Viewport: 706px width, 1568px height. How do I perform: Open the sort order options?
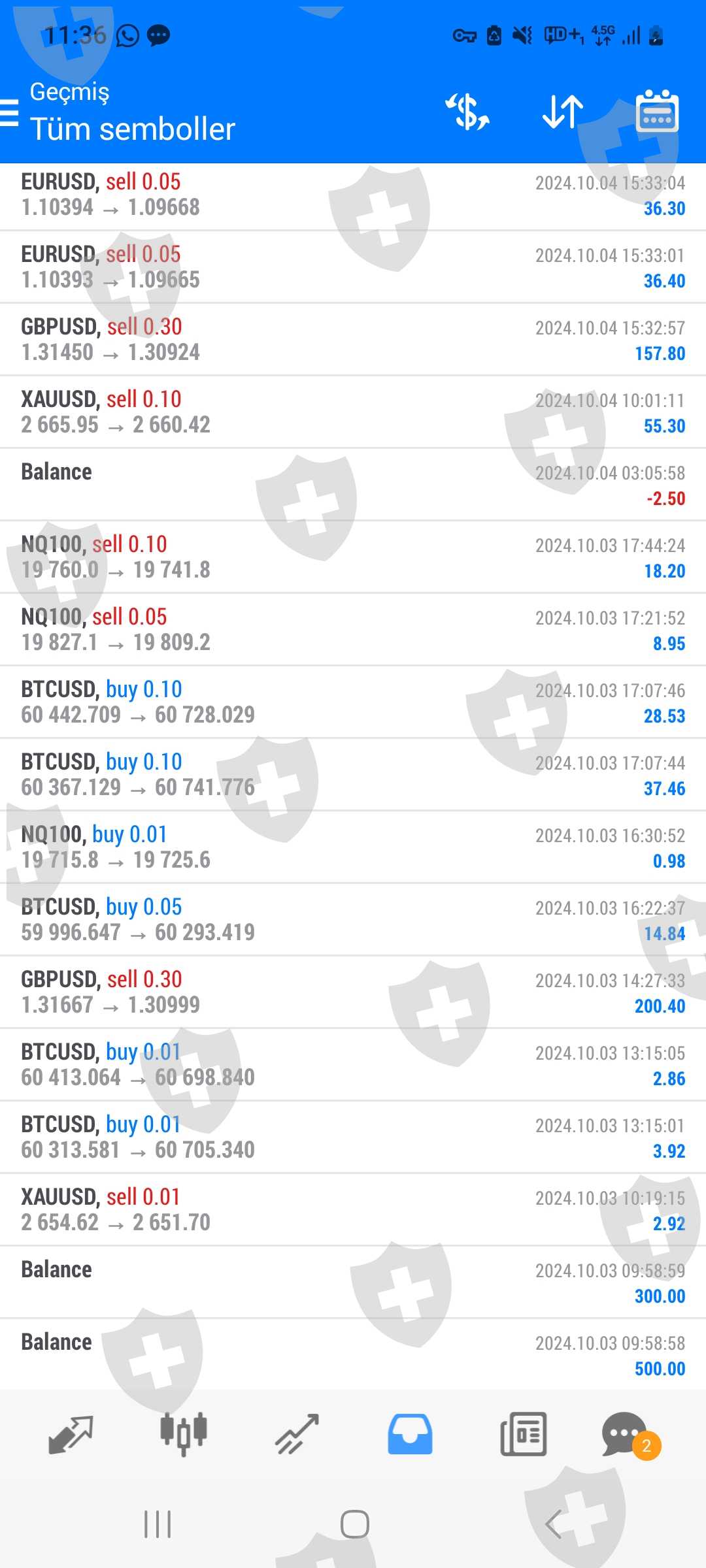coord(562,112)
